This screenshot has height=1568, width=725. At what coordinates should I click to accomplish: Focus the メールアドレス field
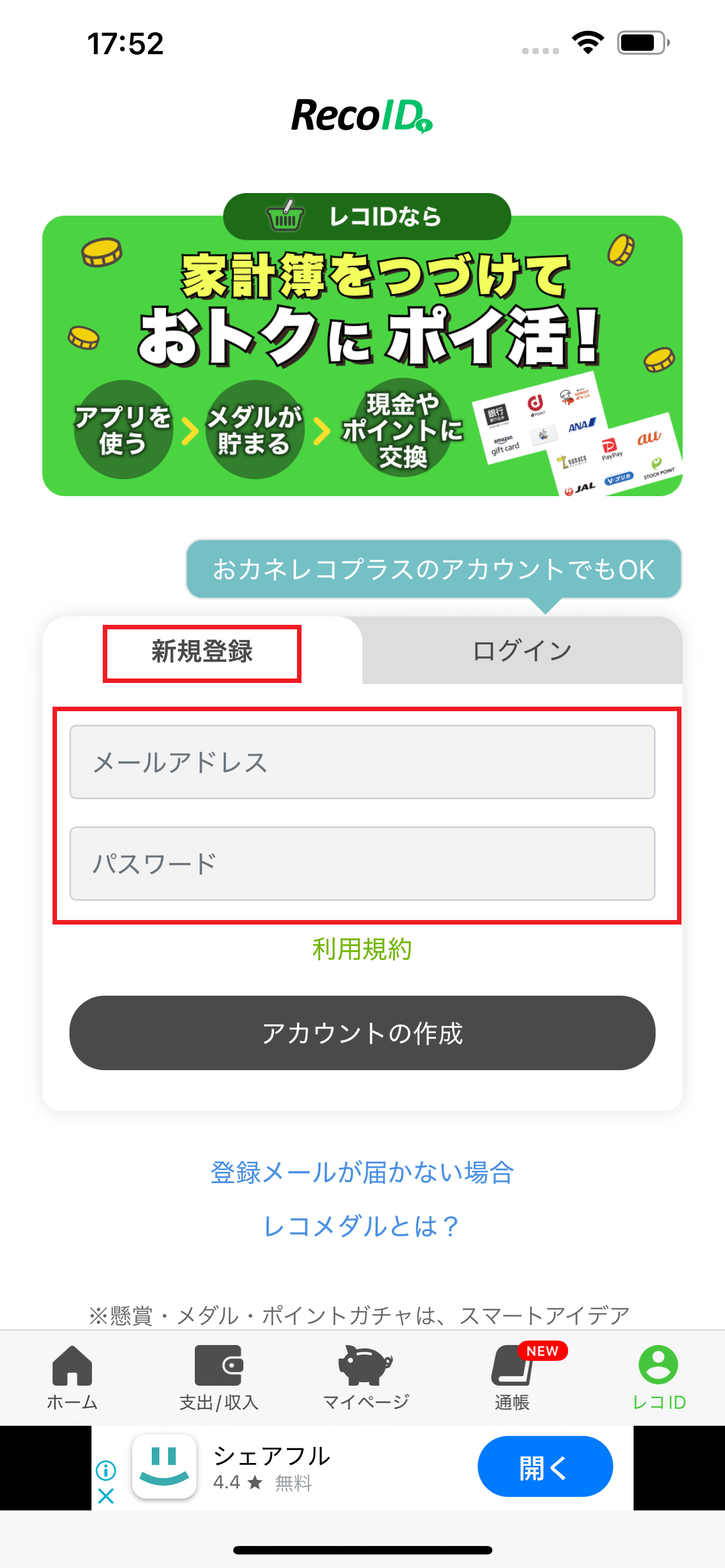(362, 761)
